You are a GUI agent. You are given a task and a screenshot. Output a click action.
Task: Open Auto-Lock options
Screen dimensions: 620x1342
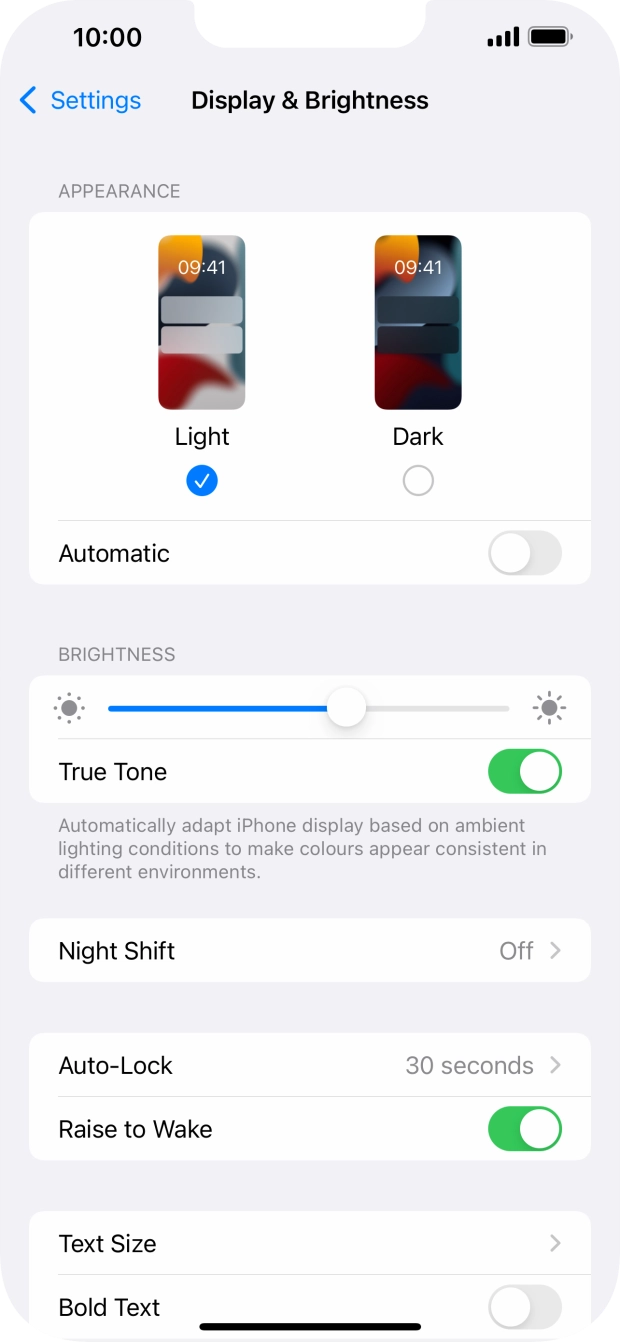point(310,1065)
